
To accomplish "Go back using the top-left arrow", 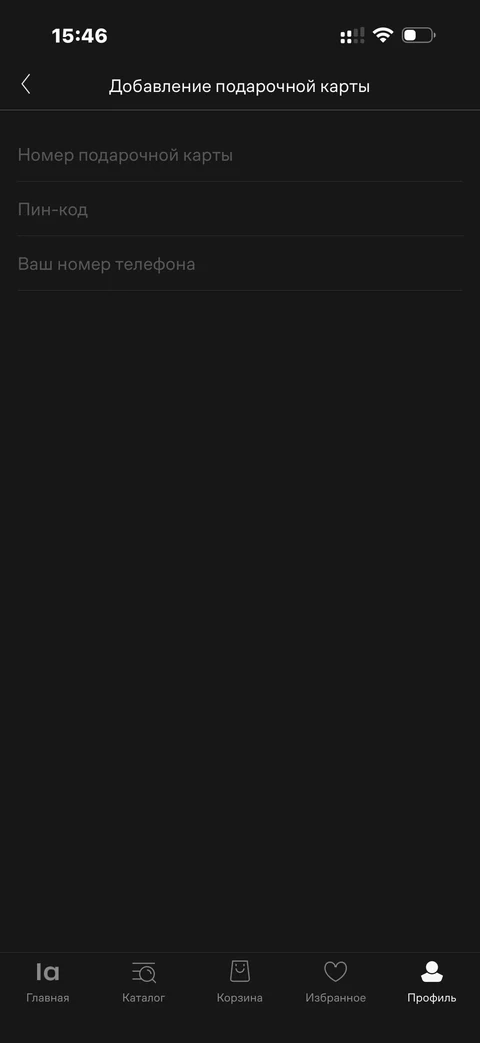I will [x=26, y=84].
